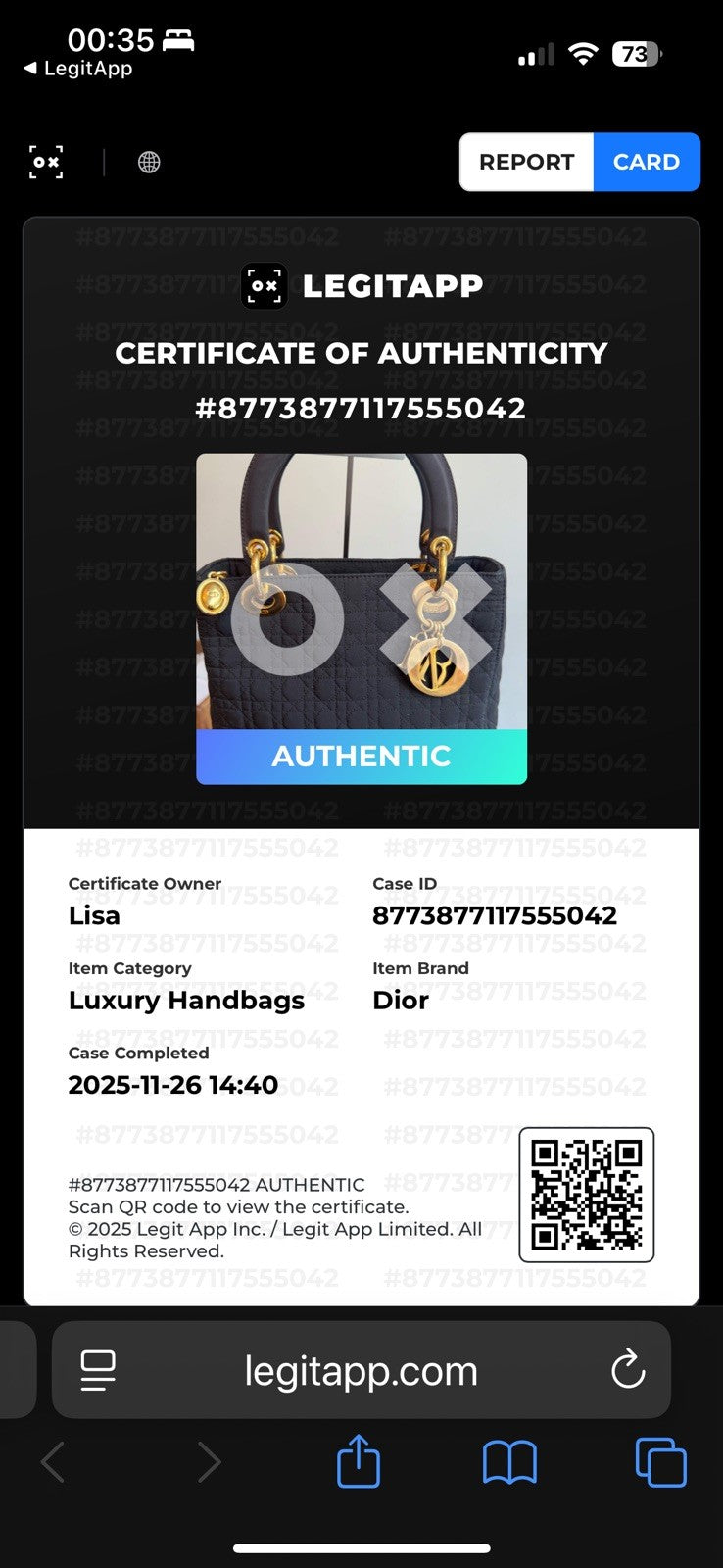Open the legitapp.com address bar
723x1568 pixels.
(361, 1370)
